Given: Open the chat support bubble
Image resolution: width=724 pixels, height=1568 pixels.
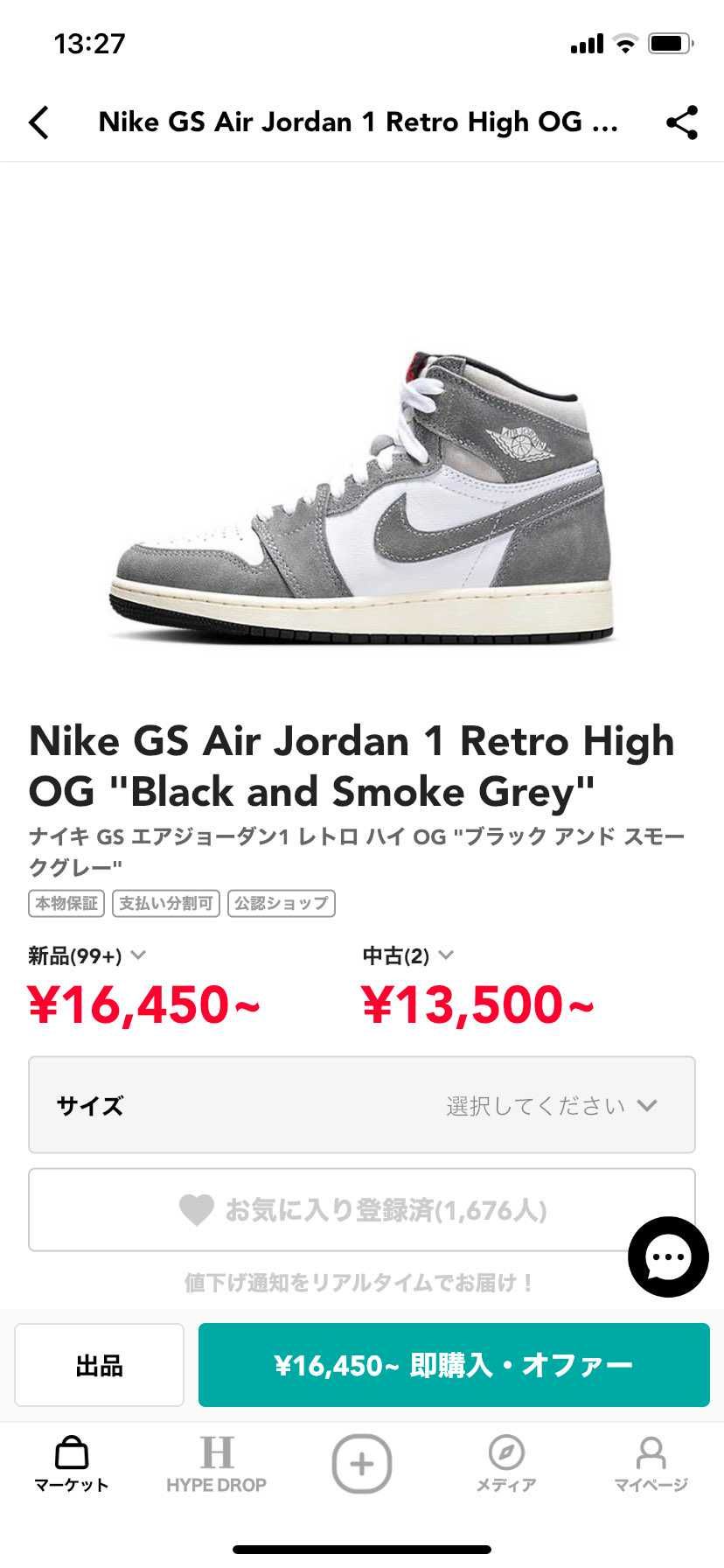Looking at the screenshot, I should tap(668, 1257).
